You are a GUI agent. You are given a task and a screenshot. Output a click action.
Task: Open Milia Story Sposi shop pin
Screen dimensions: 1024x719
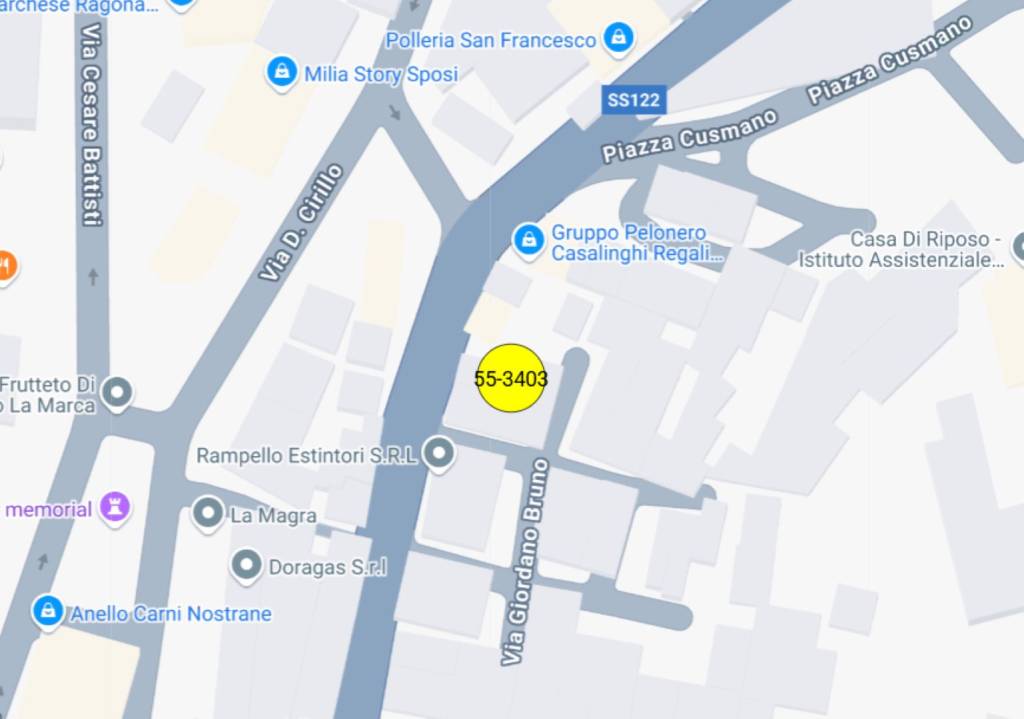click(x=282, y=72)
